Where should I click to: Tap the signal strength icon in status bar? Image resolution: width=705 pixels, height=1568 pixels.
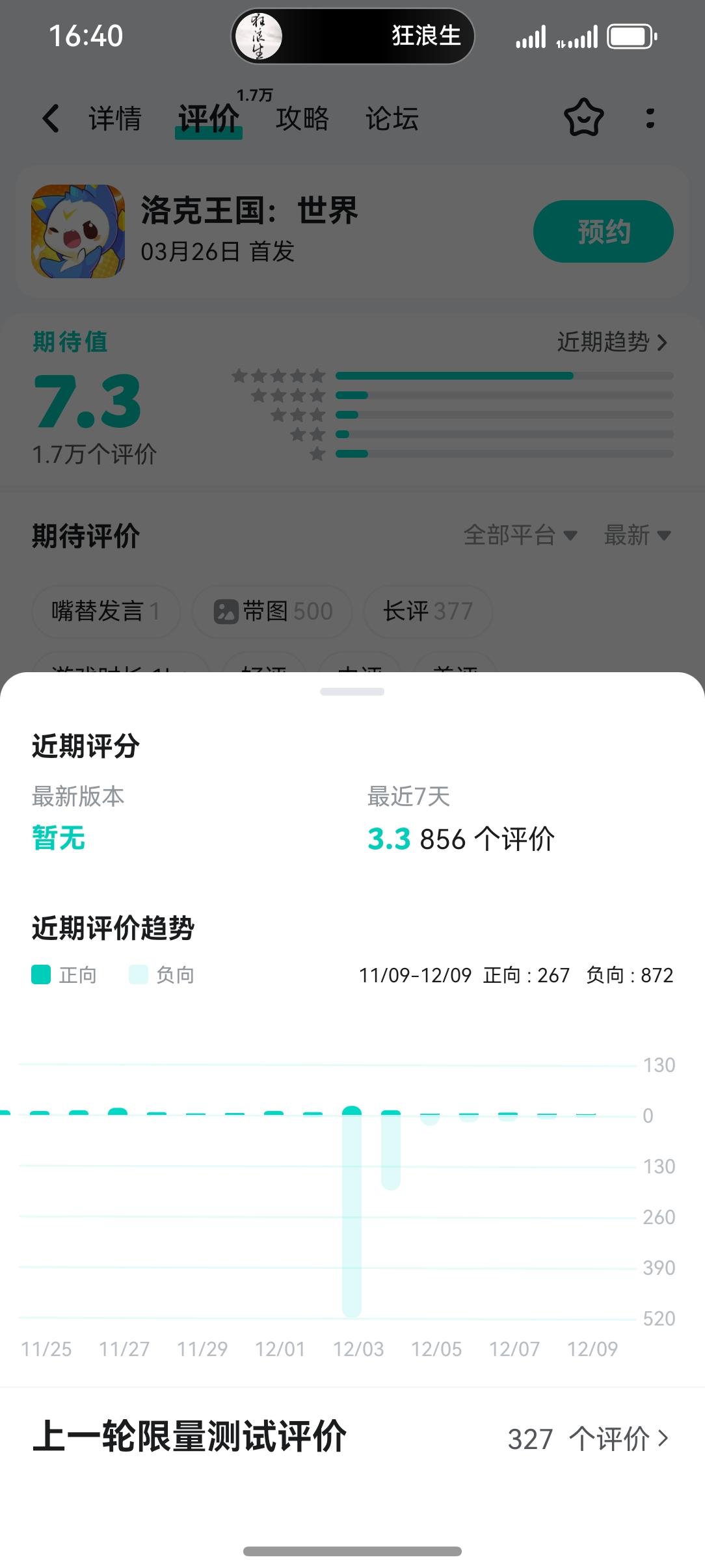(x=532, y=36)
